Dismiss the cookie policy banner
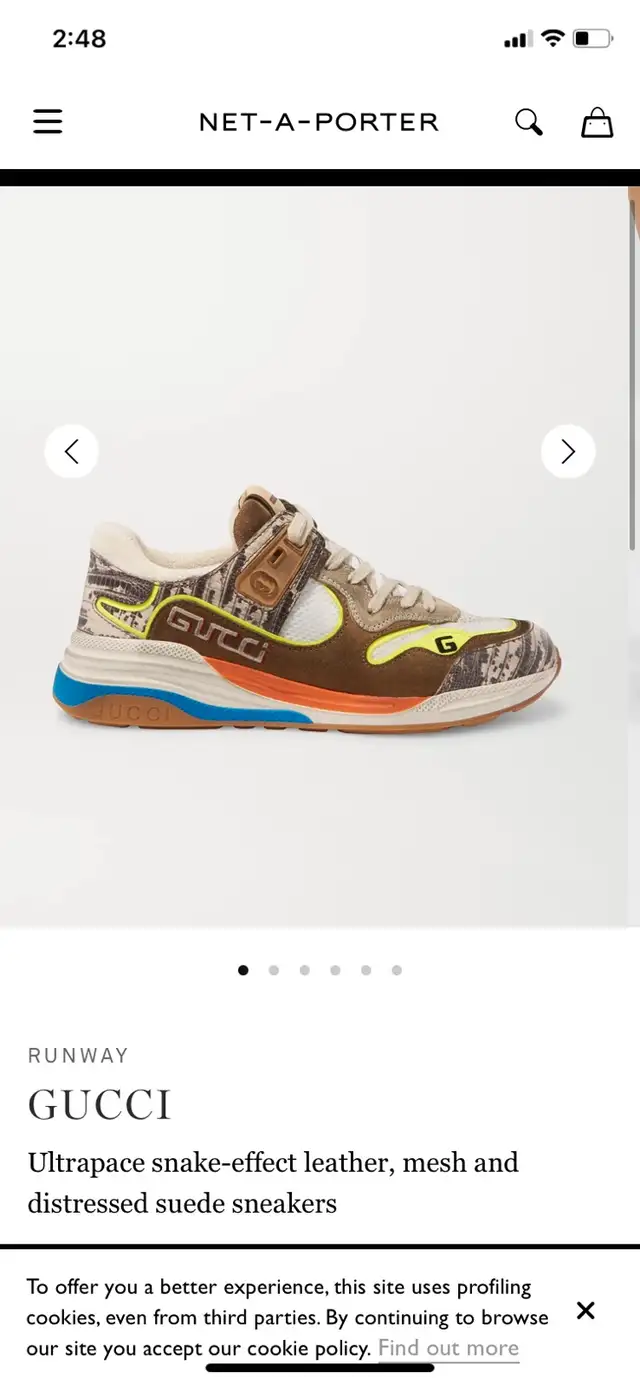 click(x=586, y=1310)
